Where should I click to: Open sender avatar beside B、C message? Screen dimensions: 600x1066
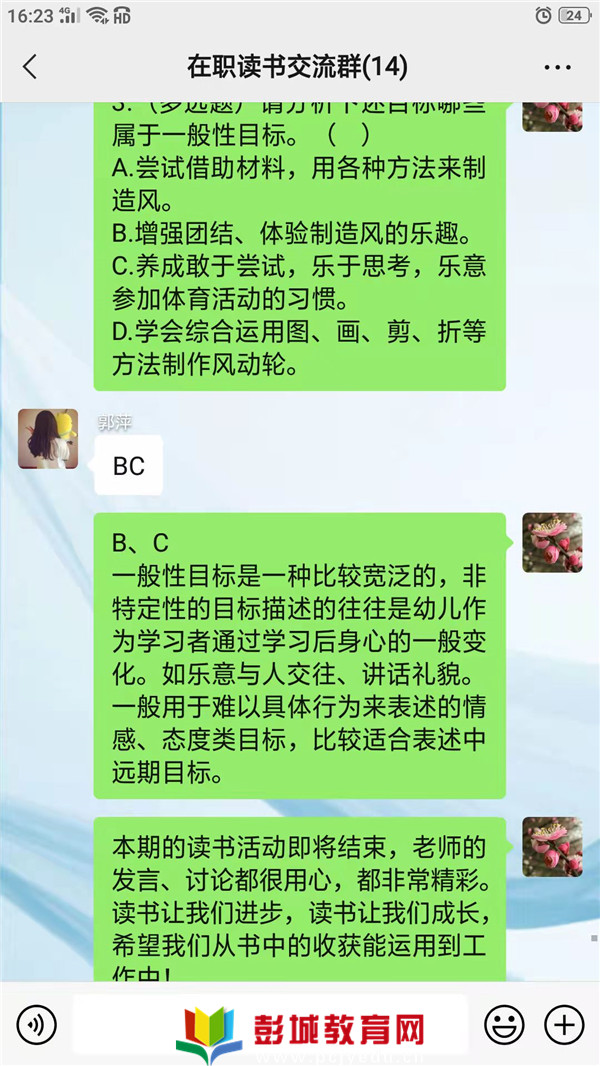tap(552, 542)
